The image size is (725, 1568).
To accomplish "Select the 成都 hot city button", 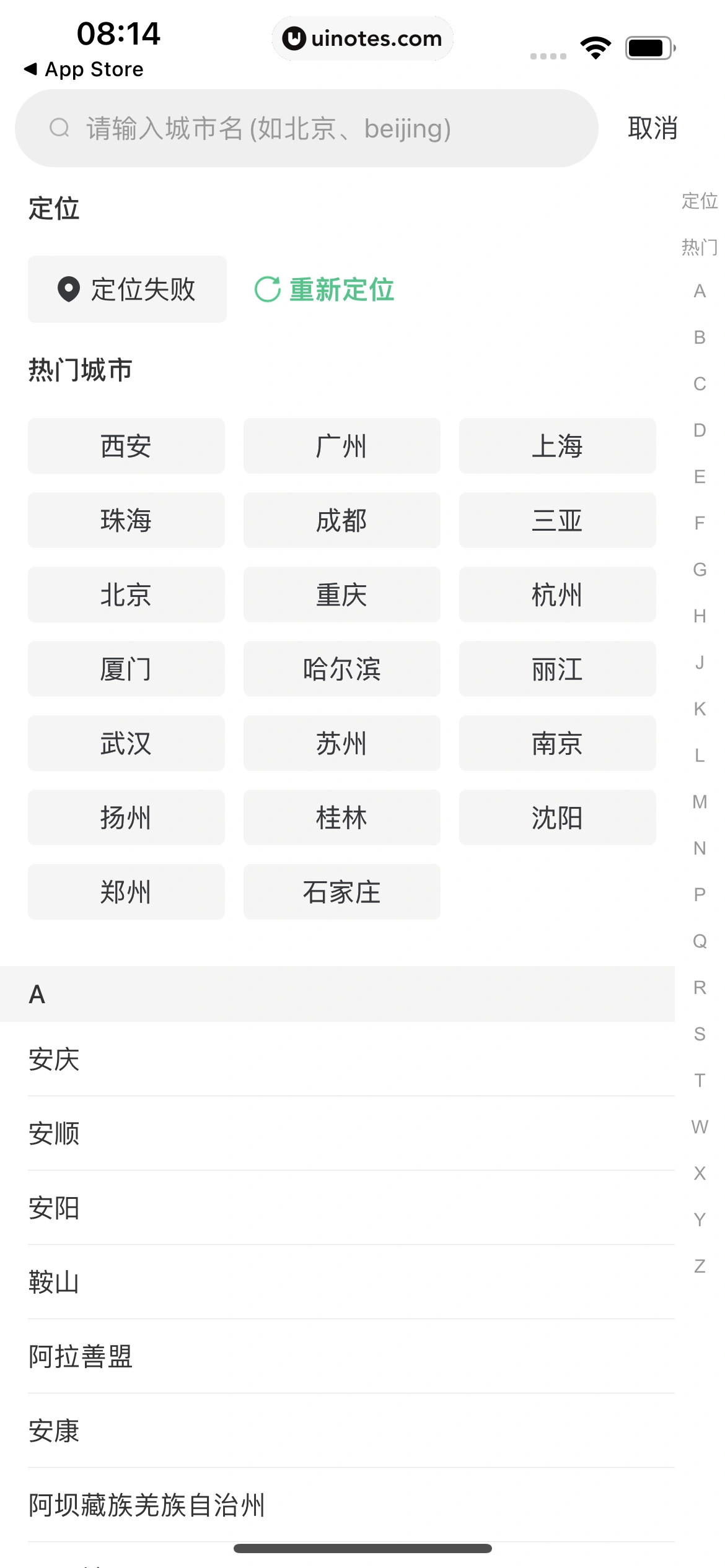I will 341,520.
